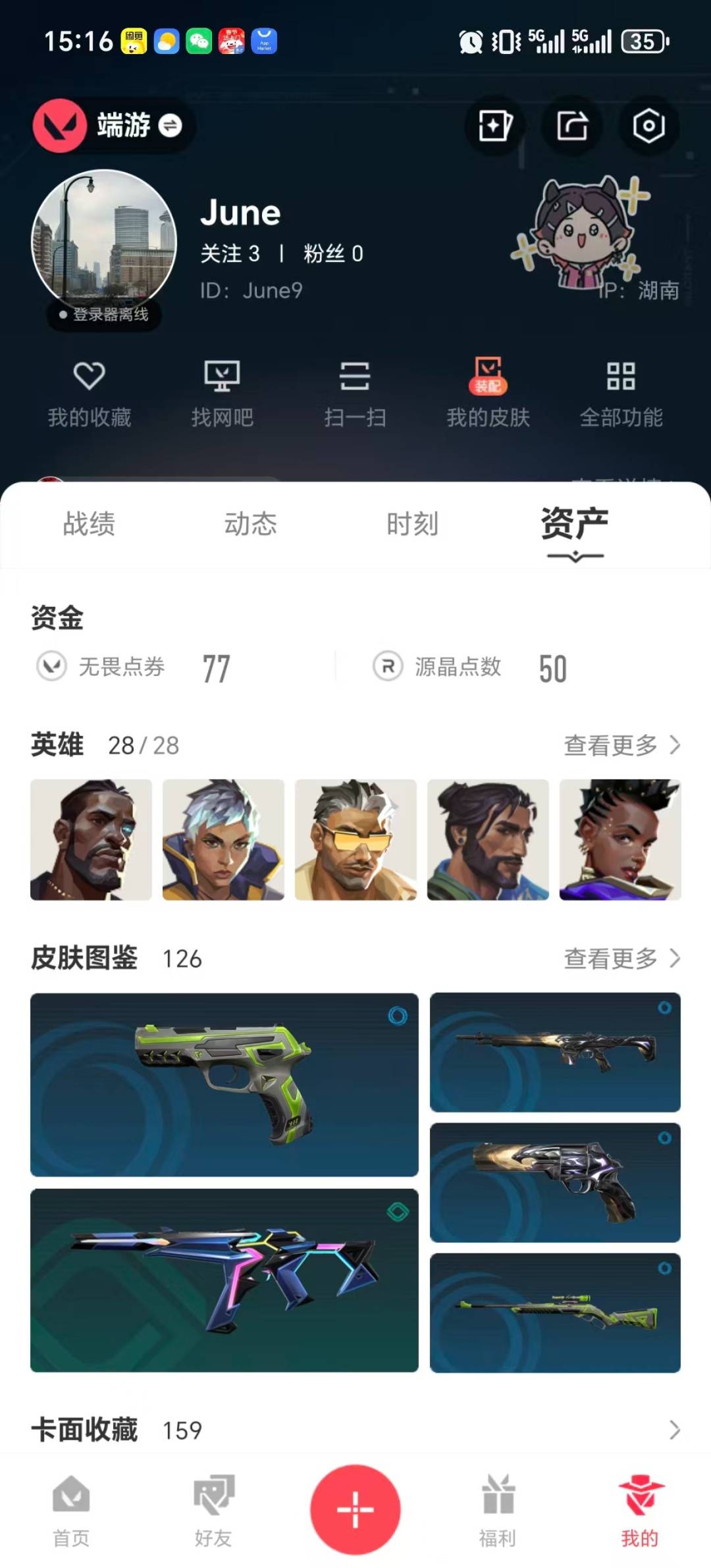Tap the 登录器离线 status badge

pos(102,315)
